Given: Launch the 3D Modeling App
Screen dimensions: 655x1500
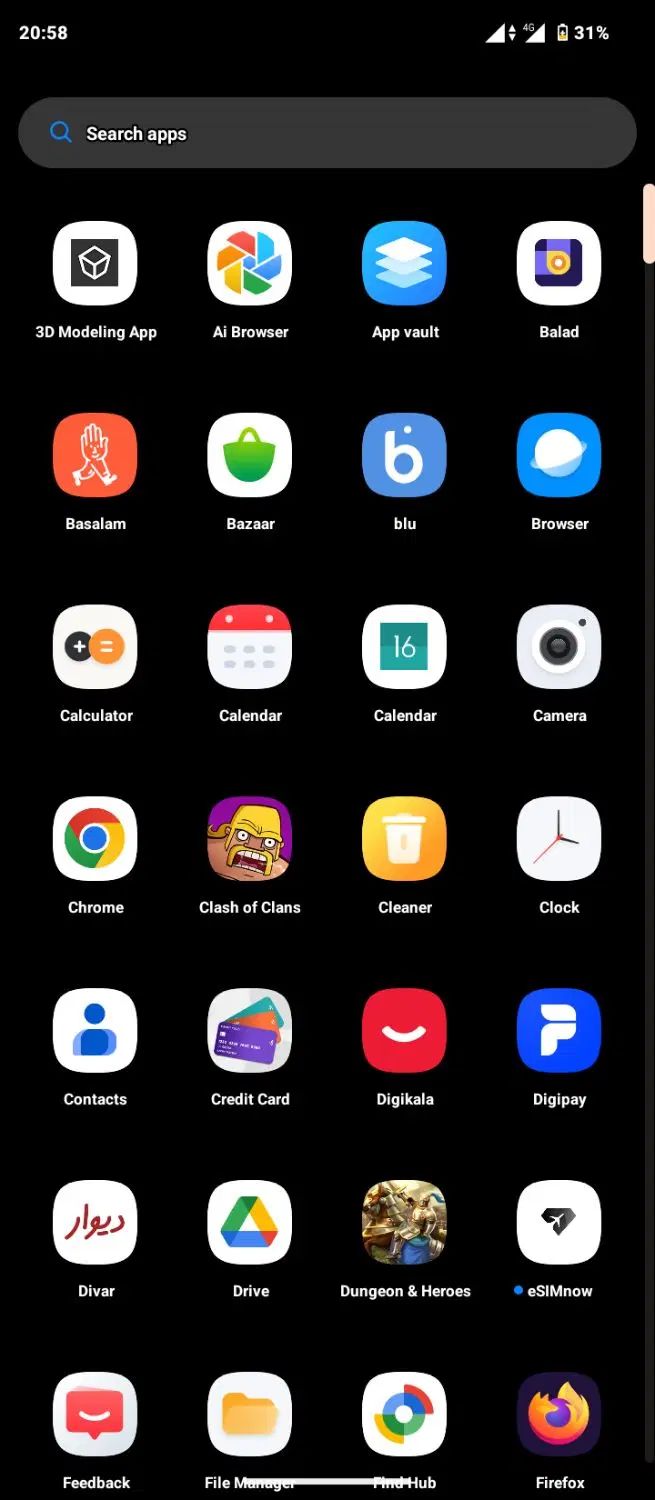Looking at the screenshot, I should pos(95,263).
